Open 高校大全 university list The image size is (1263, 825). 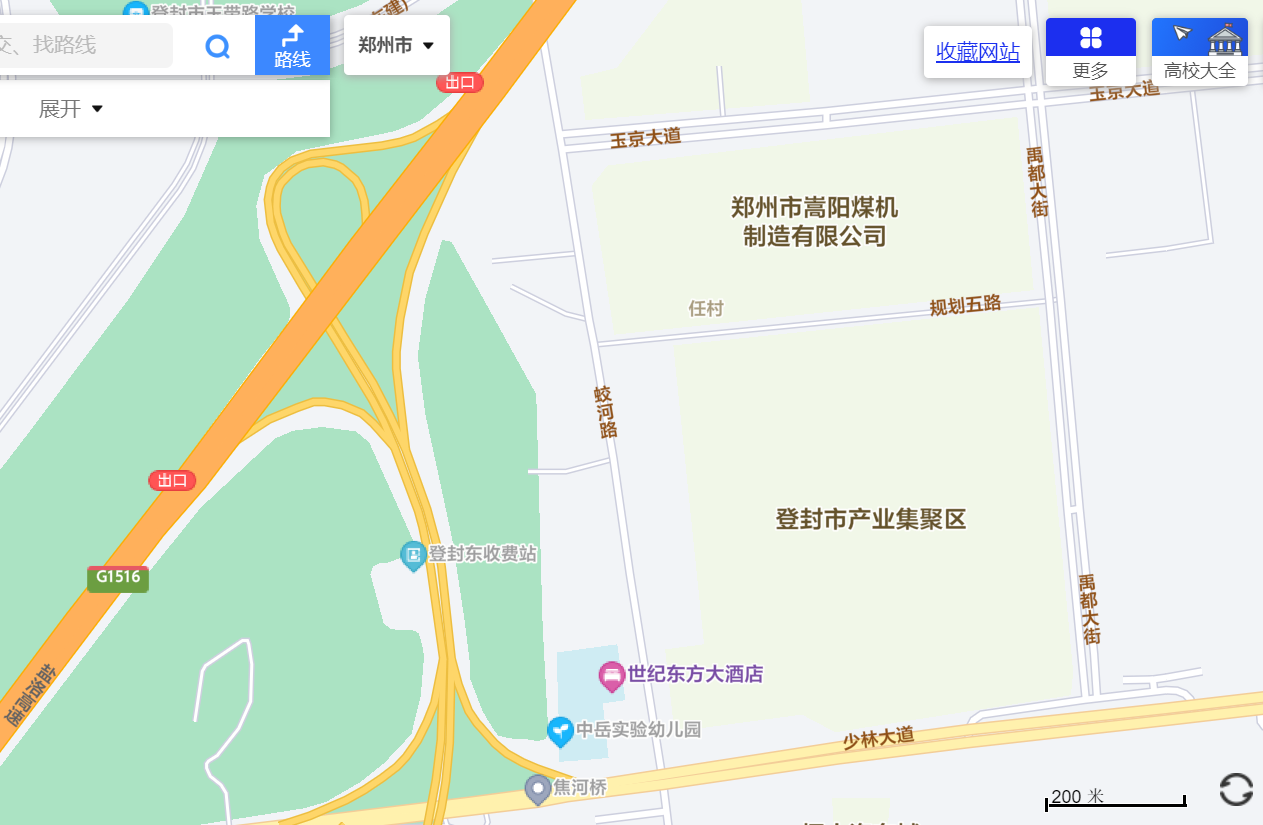[1199, 52]
